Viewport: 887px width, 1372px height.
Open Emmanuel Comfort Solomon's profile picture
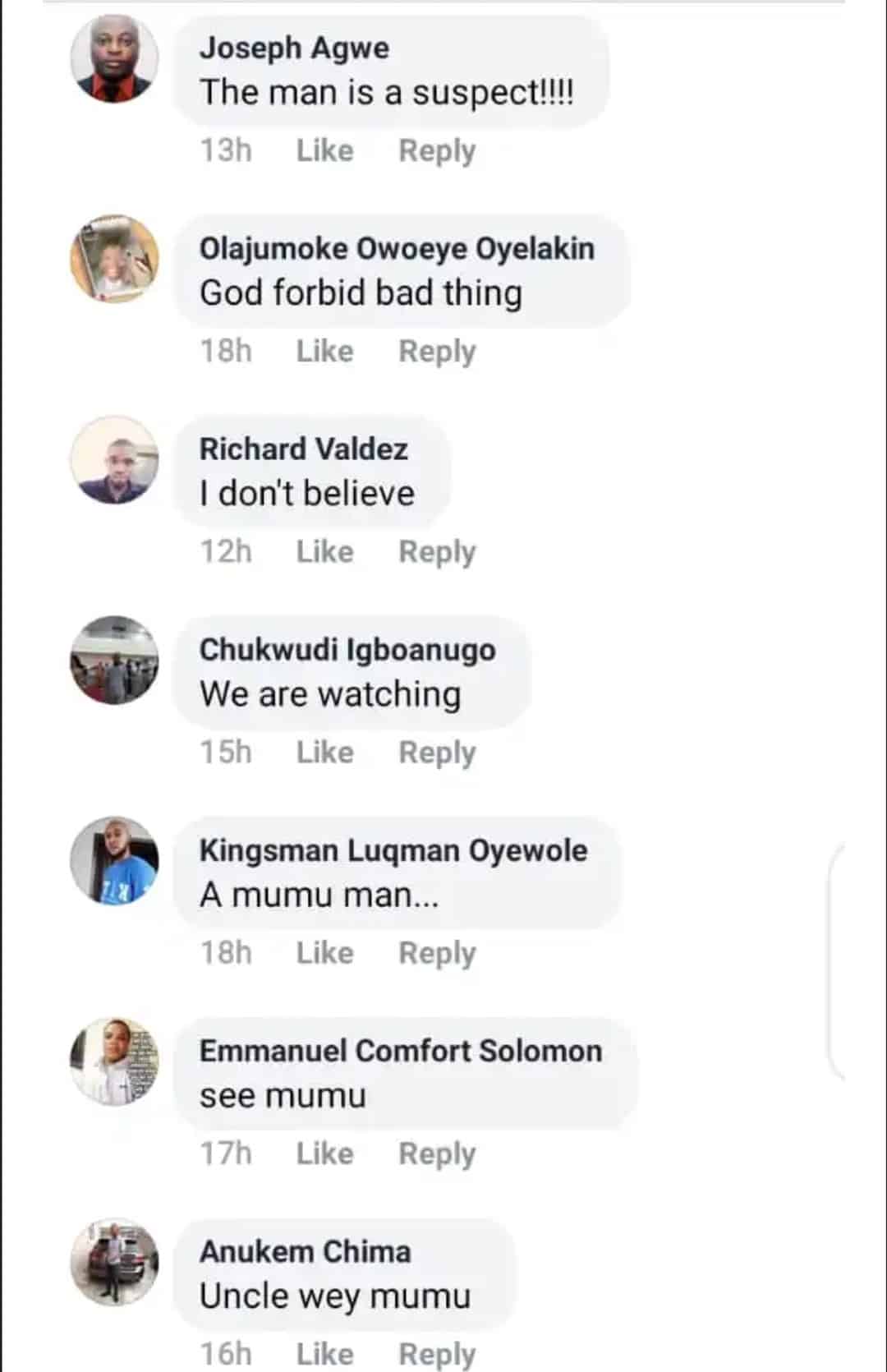tap(114, 1061)
